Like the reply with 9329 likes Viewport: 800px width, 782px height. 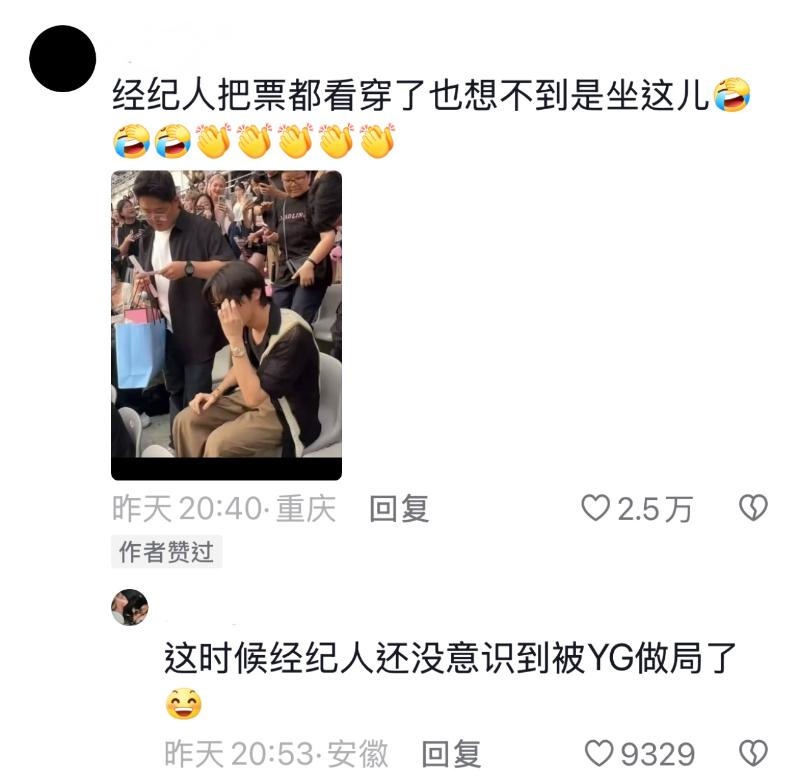[599, 753]
